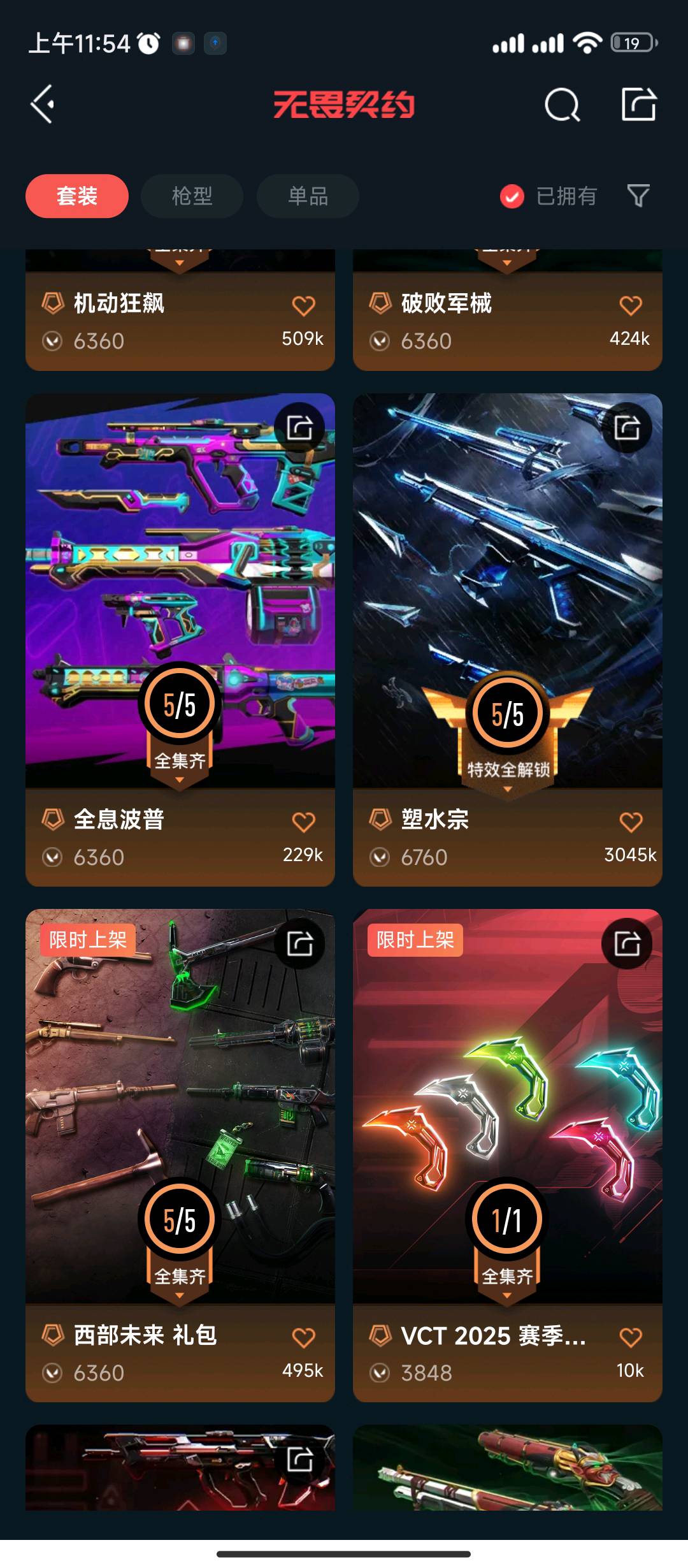Share the 塑水宗 bundle
Screen dimensions: 688x1568
pos(627,428)
